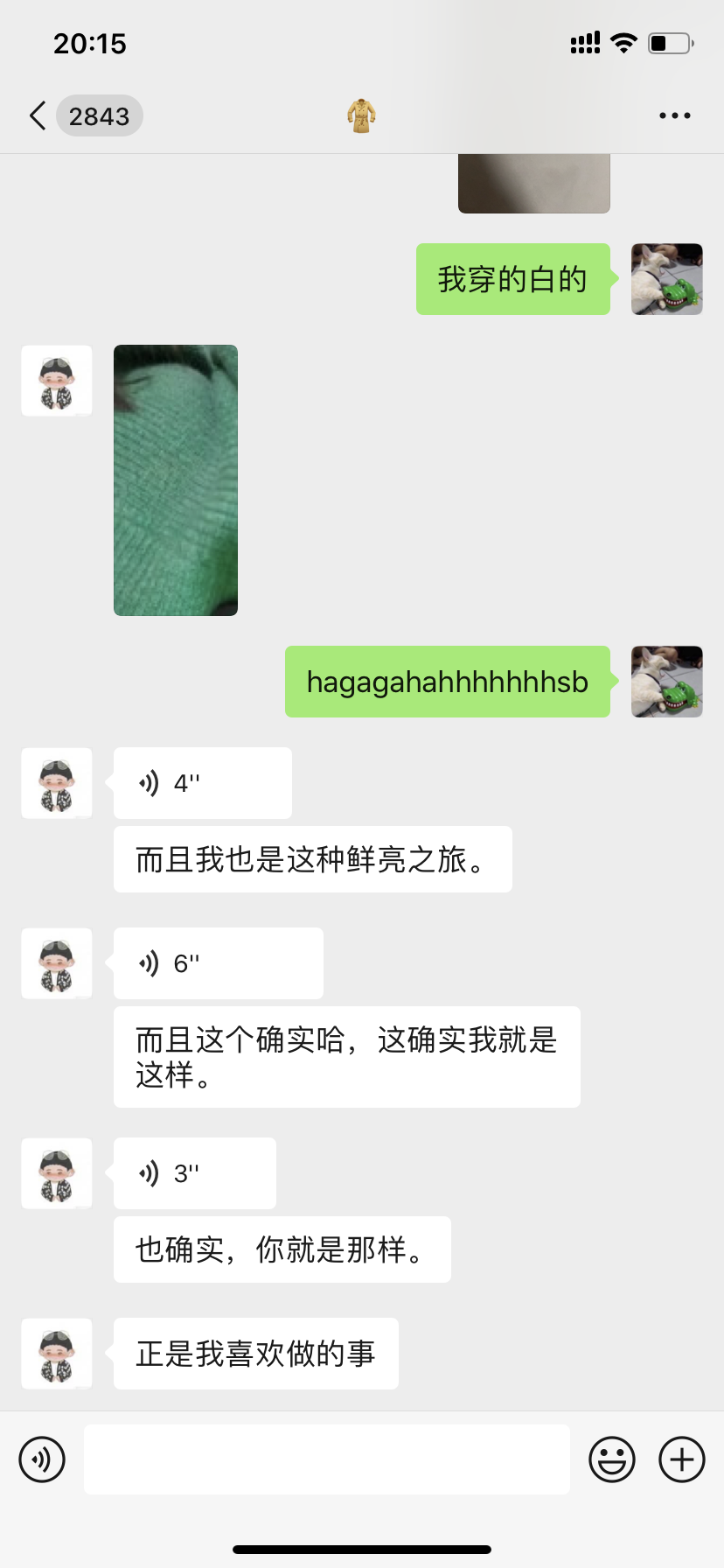Switch to voice input mode

coord(42,1459)
